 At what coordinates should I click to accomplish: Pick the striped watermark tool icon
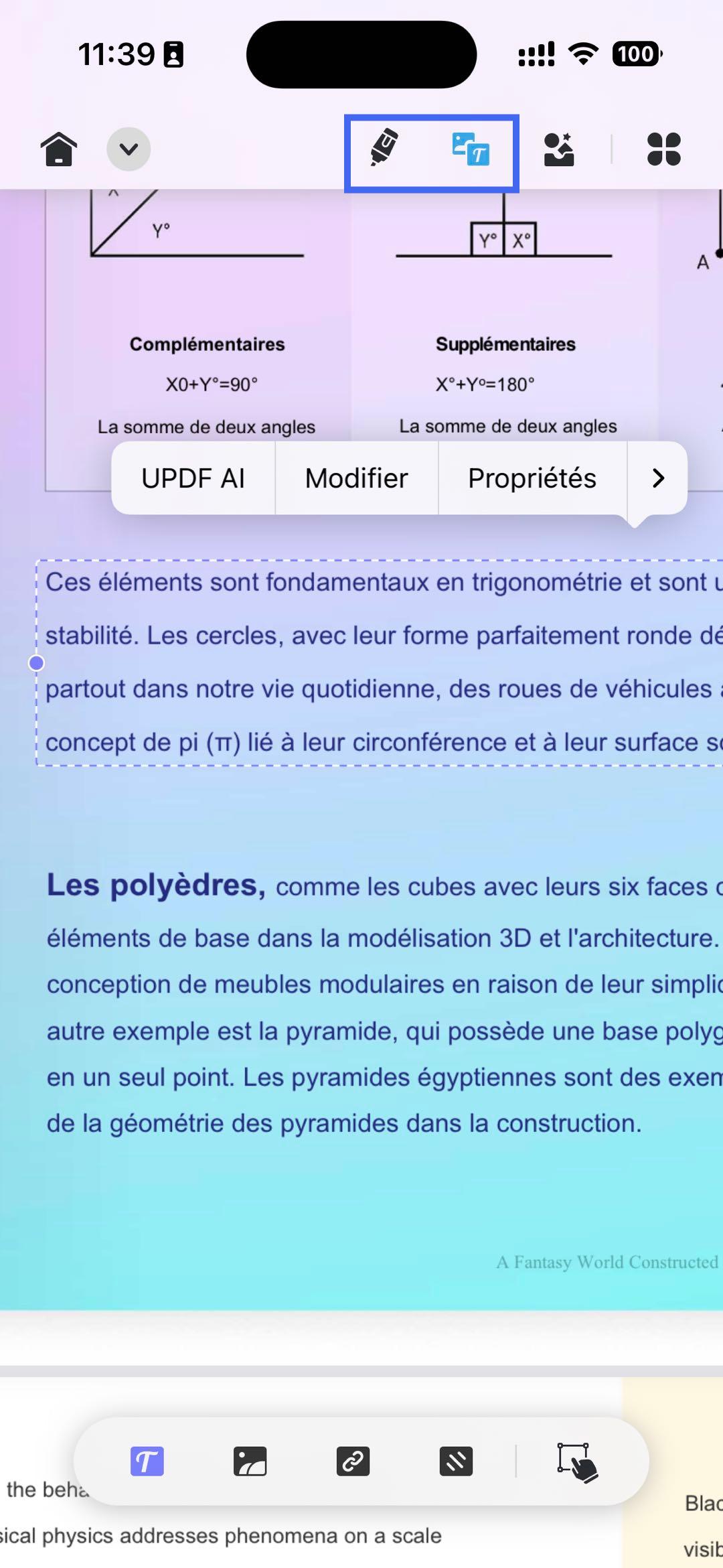pos(456,1462)
